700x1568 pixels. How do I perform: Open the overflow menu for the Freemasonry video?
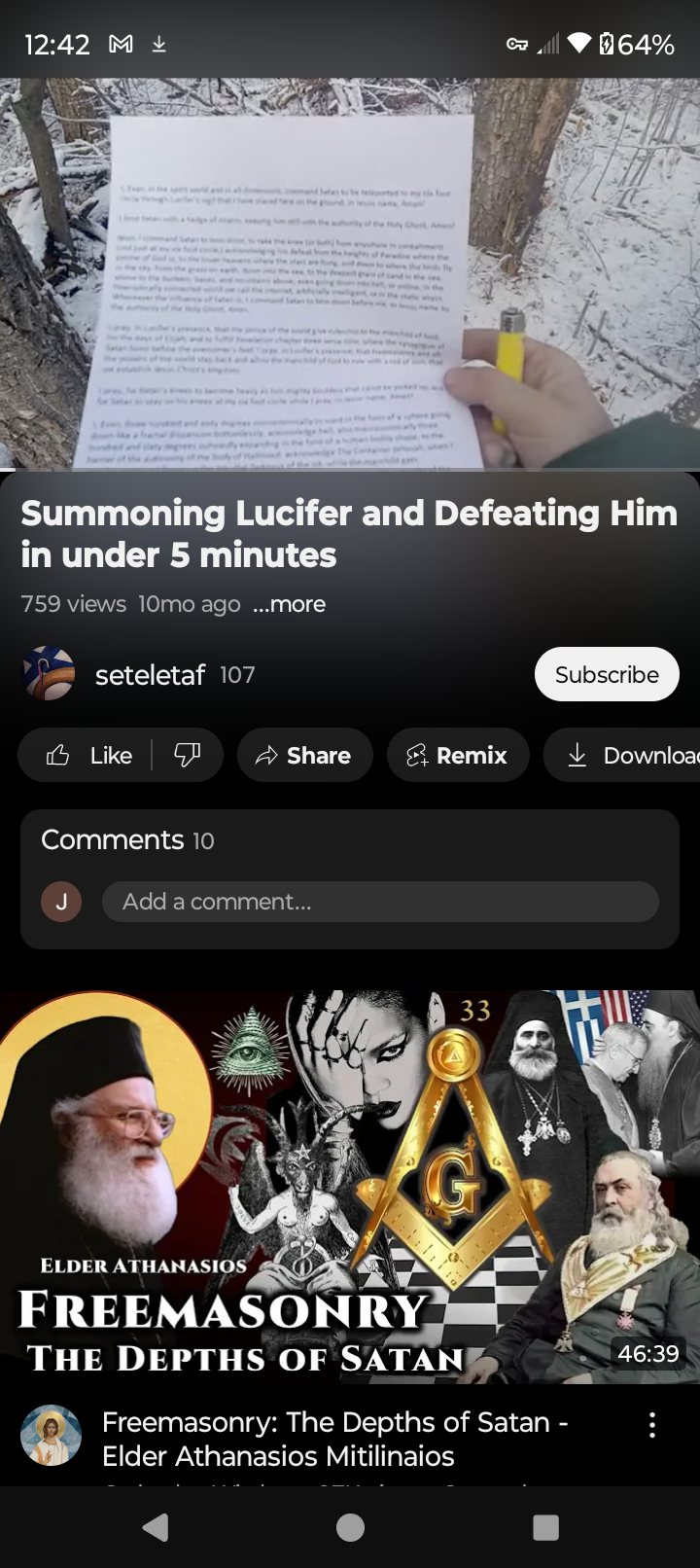click(x=652, y=1425)
